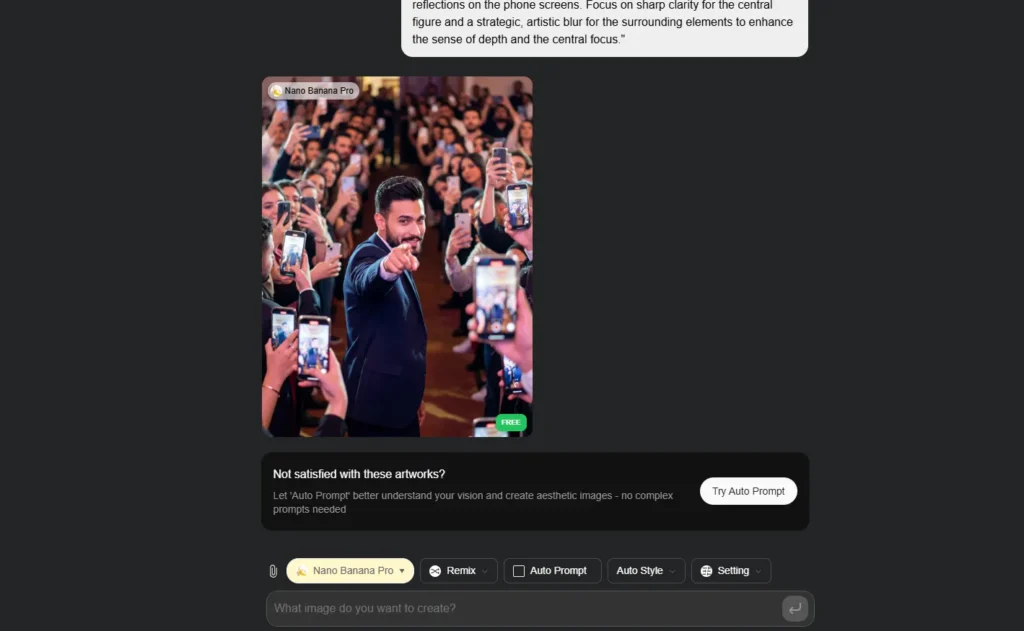
Task: Tap the Try Auto Prompt button
Action: 748,491
